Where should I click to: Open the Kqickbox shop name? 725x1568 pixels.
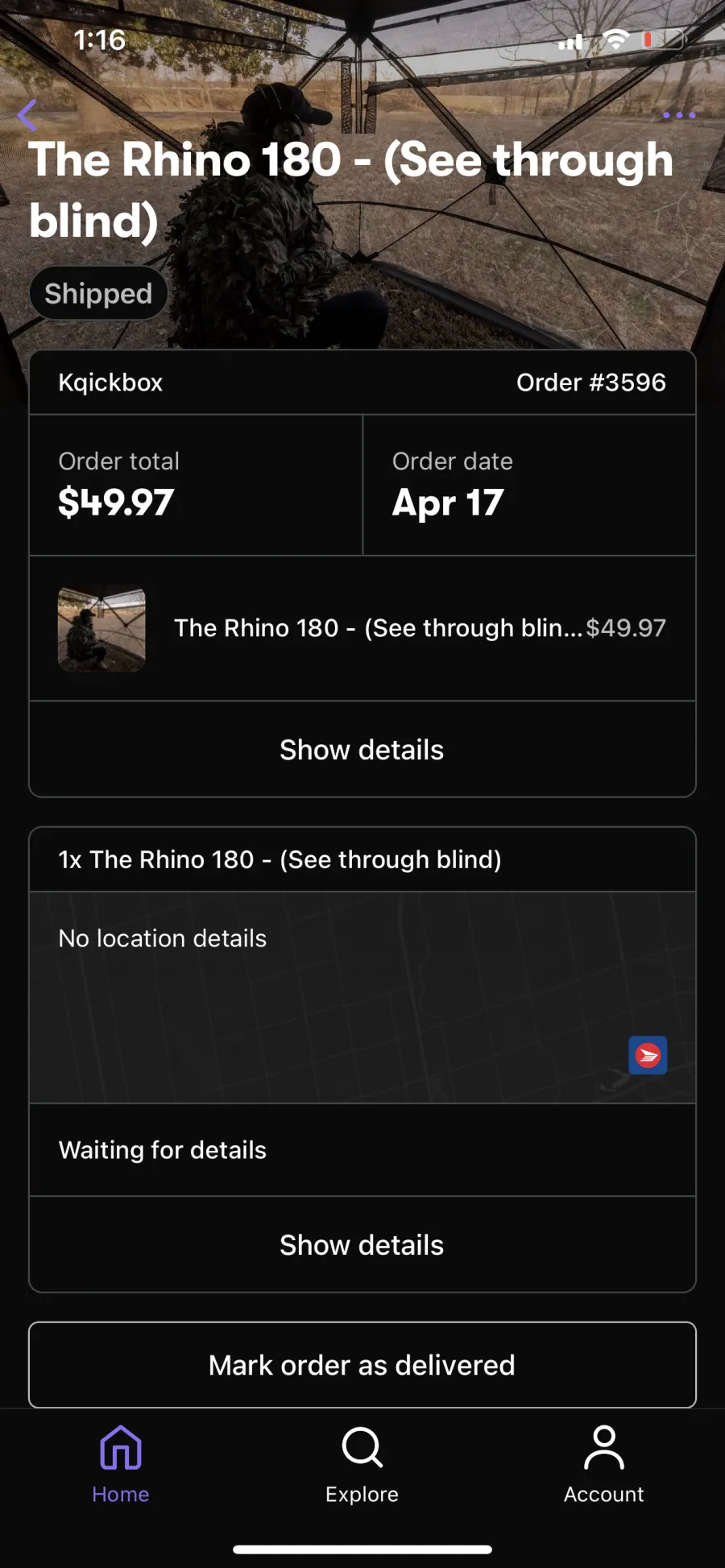tap(110, 383)
